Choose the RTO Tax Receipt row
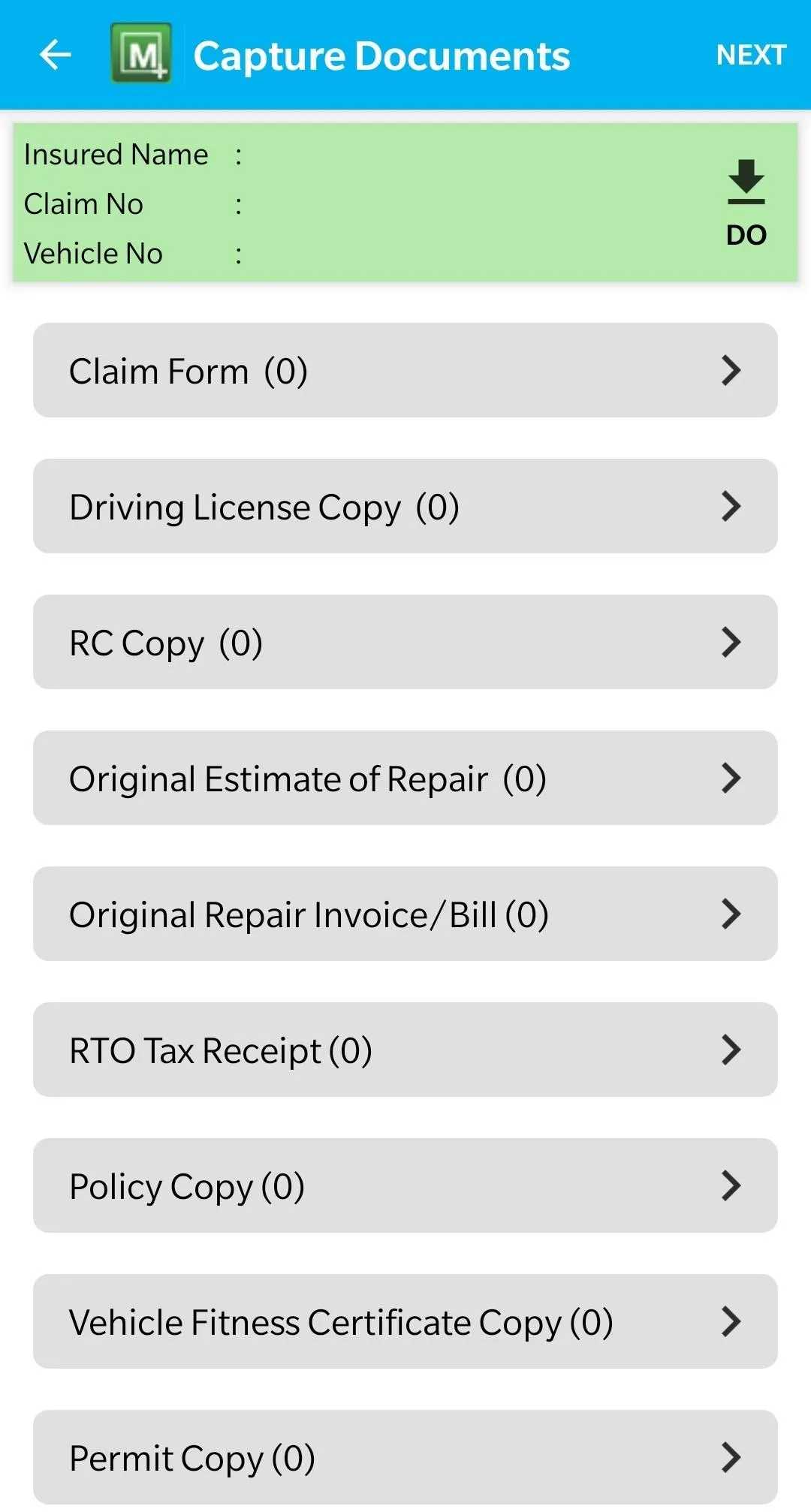The width and height of the screenshot is (811, 1512). click(x=405, y=1050)
